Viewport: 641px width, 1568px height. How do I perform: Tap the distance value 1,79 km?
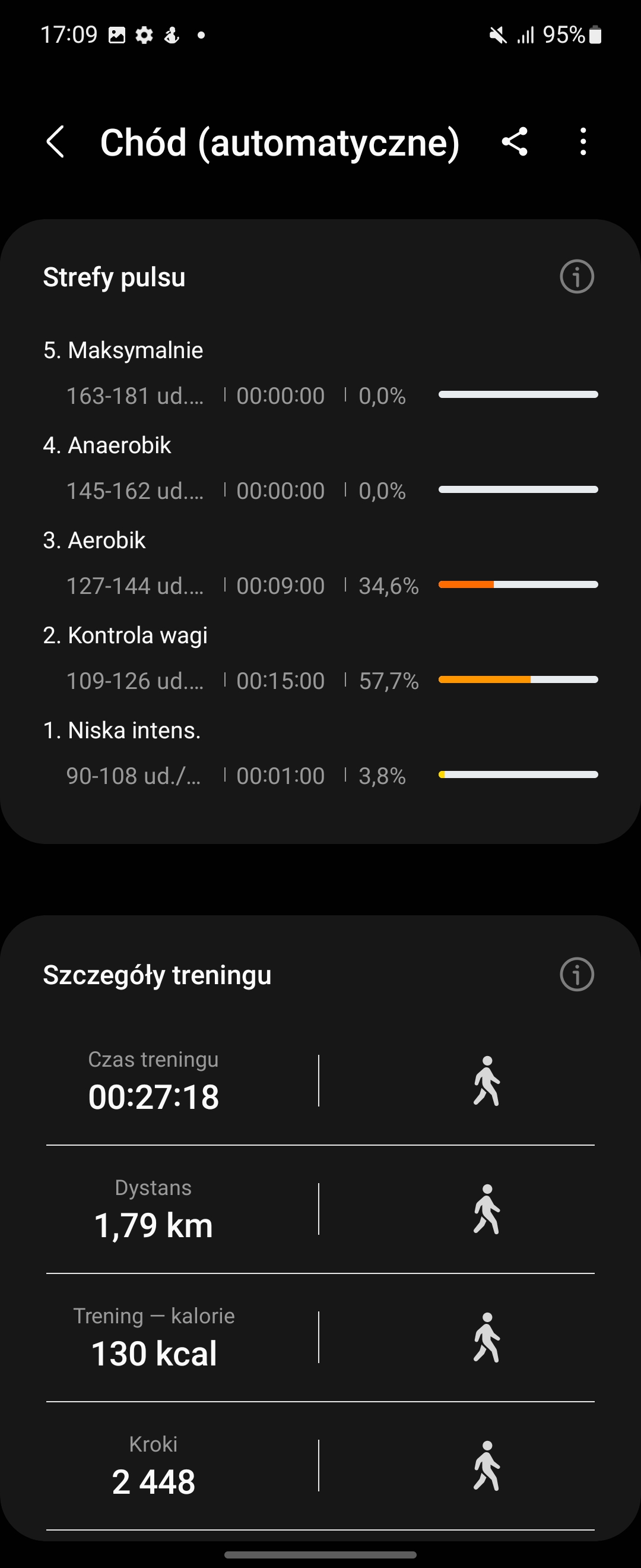point(153,1225)
